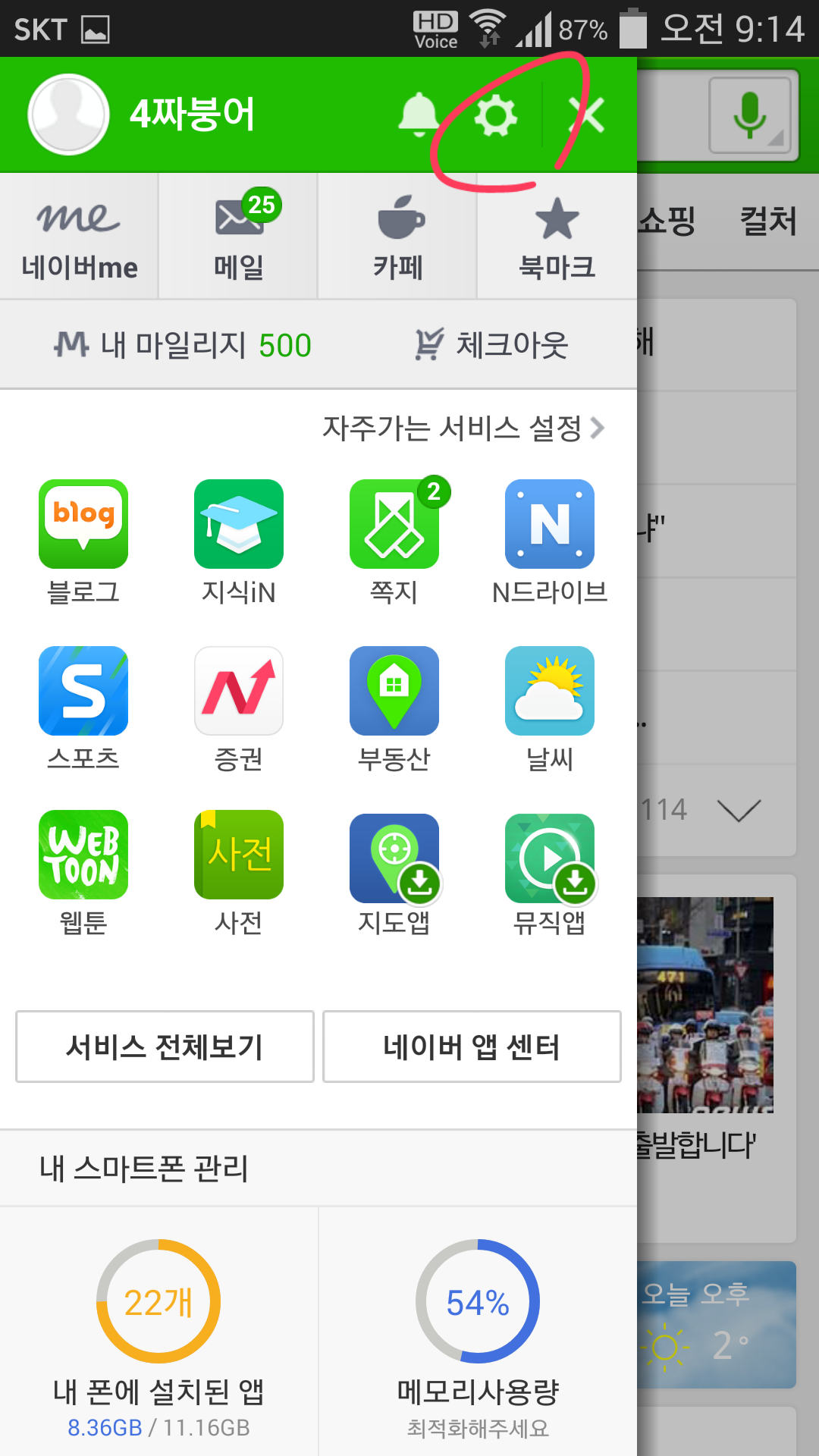Screen dimensions: 819x1456
Task: Open 메일 with 25 unread
Action: pyautogui.click(x=238, y=237)
